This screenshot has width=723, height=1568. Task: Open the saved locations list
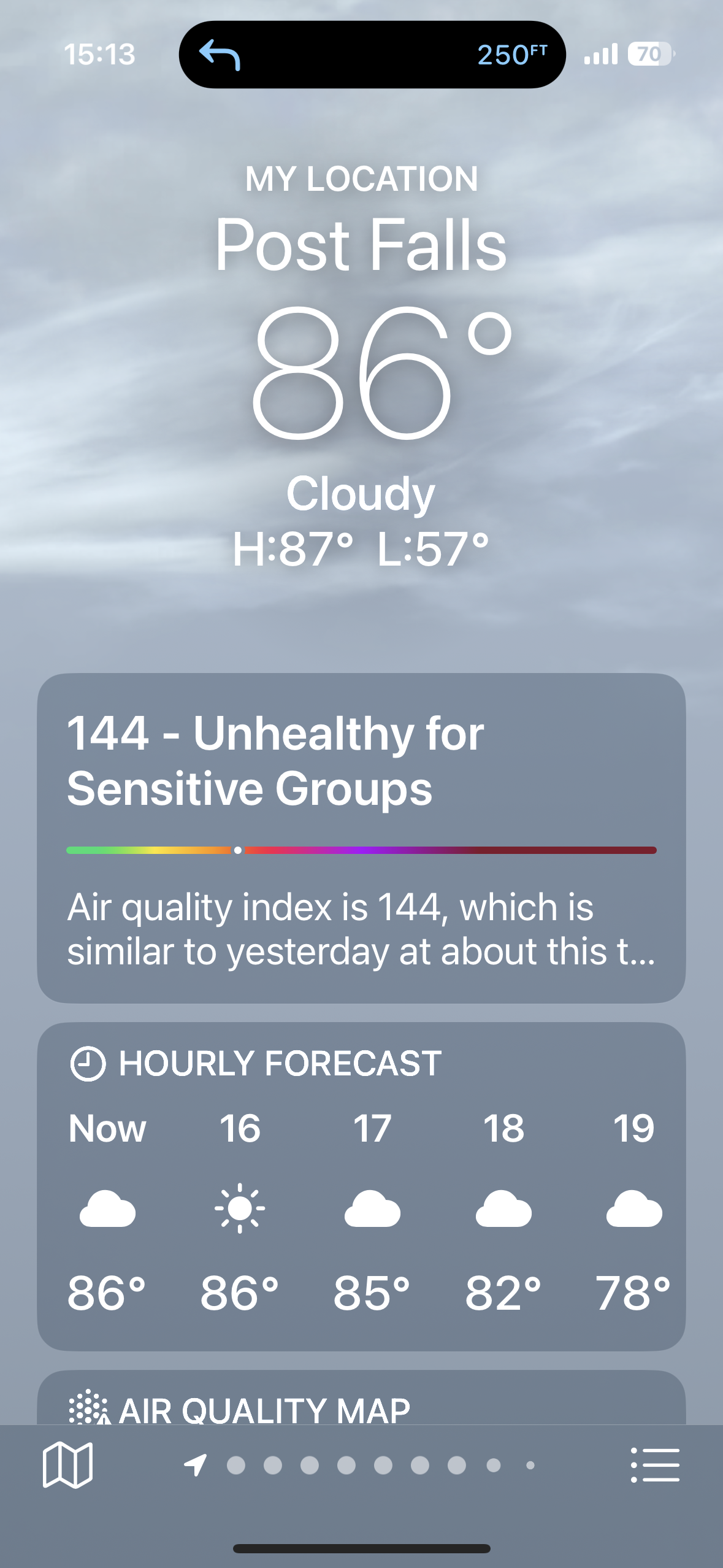click(655, 1465)
